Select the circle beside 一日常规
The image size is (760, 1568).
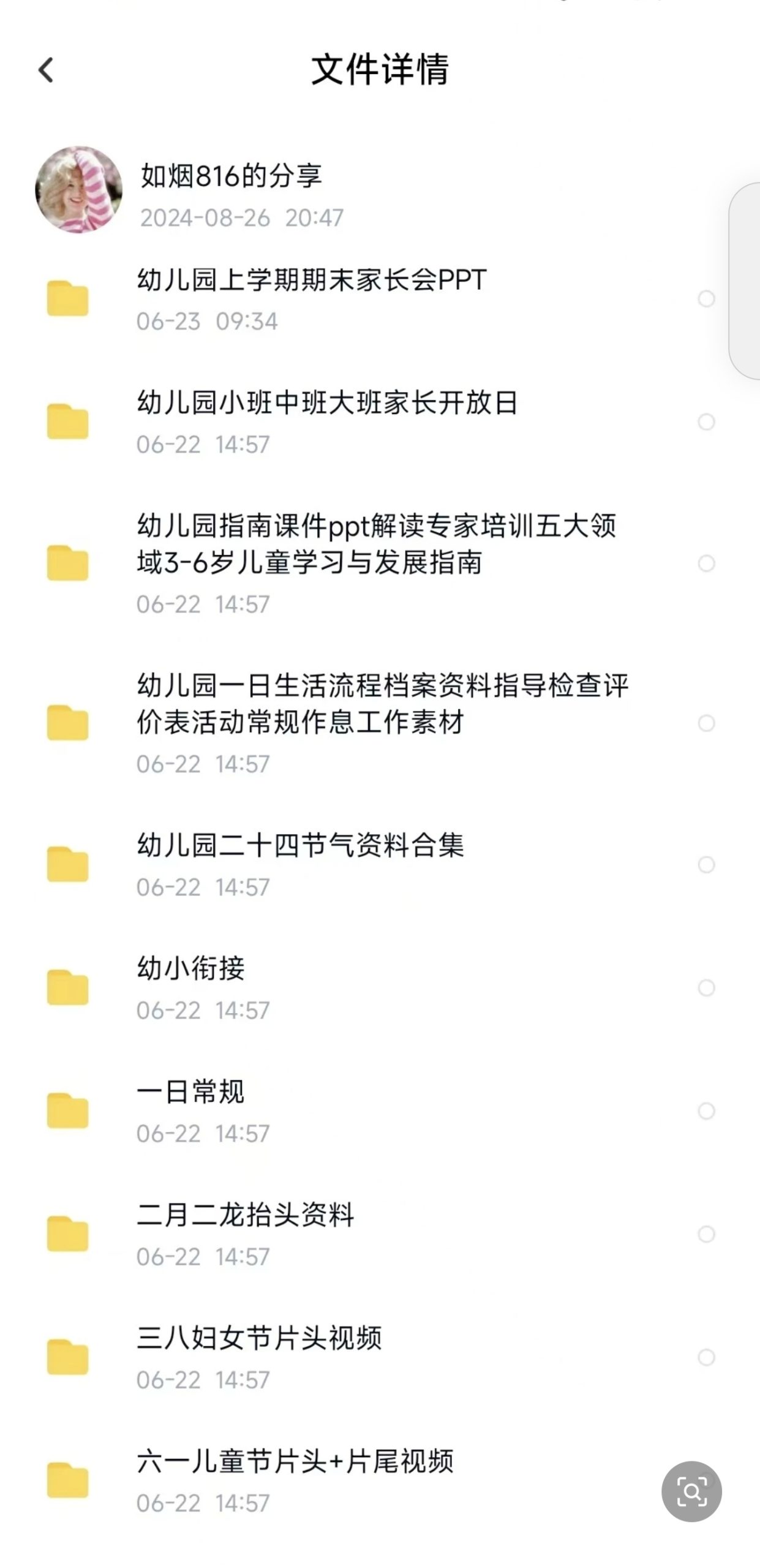706,1111
